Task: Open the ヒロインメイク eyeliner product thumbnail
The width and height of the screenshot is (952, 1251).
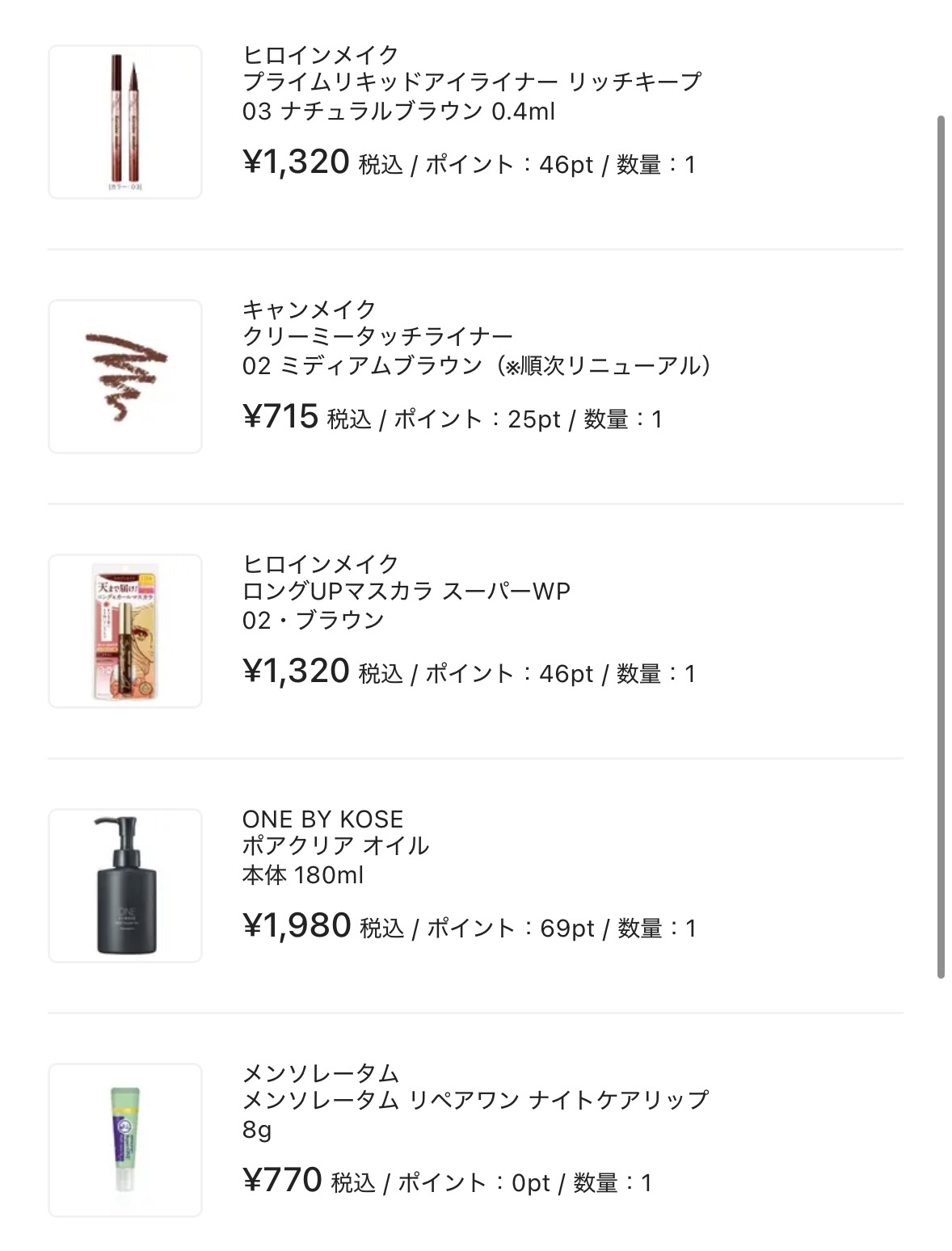Action: click(x=125, y=121)
